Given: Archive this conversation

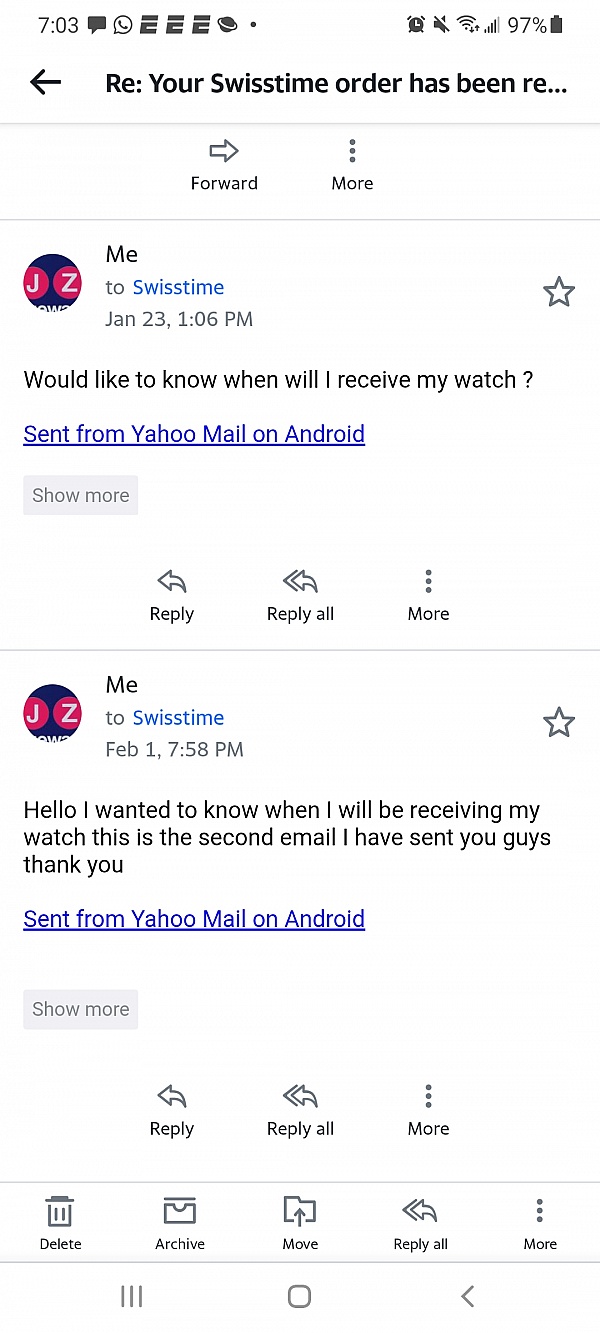Looking at the screenshot, I should tap(180, 1223).
